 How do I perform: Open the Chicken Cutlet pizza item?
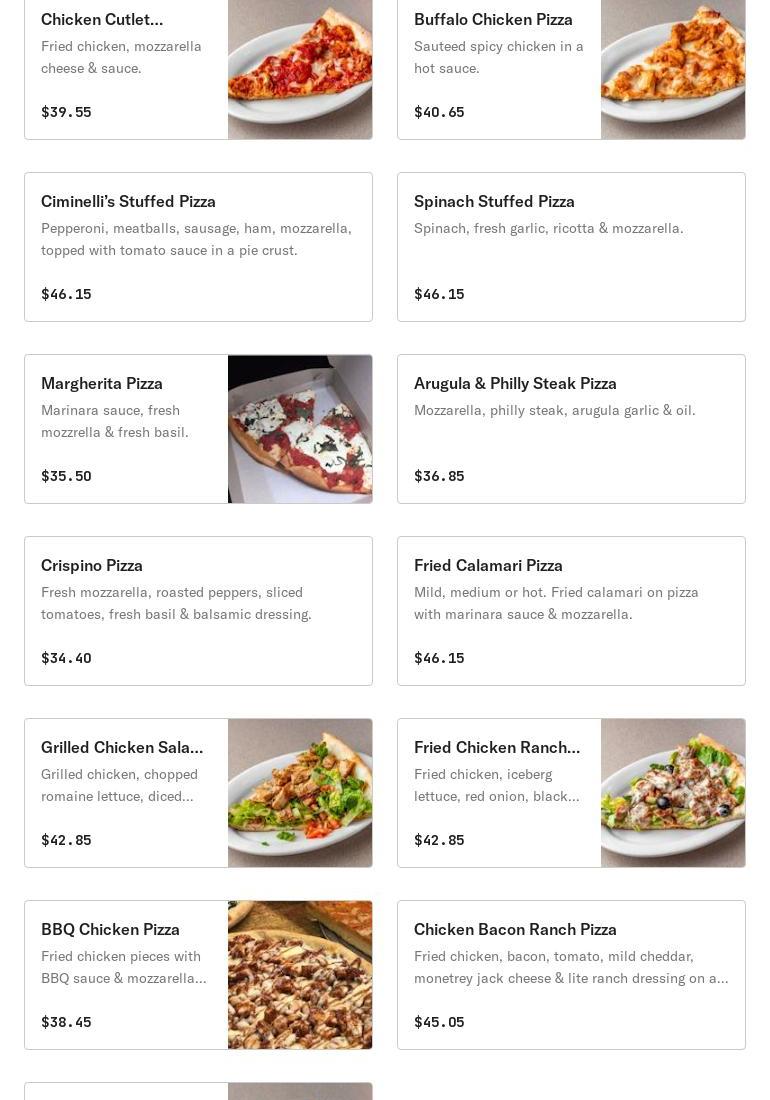point(198,66)
